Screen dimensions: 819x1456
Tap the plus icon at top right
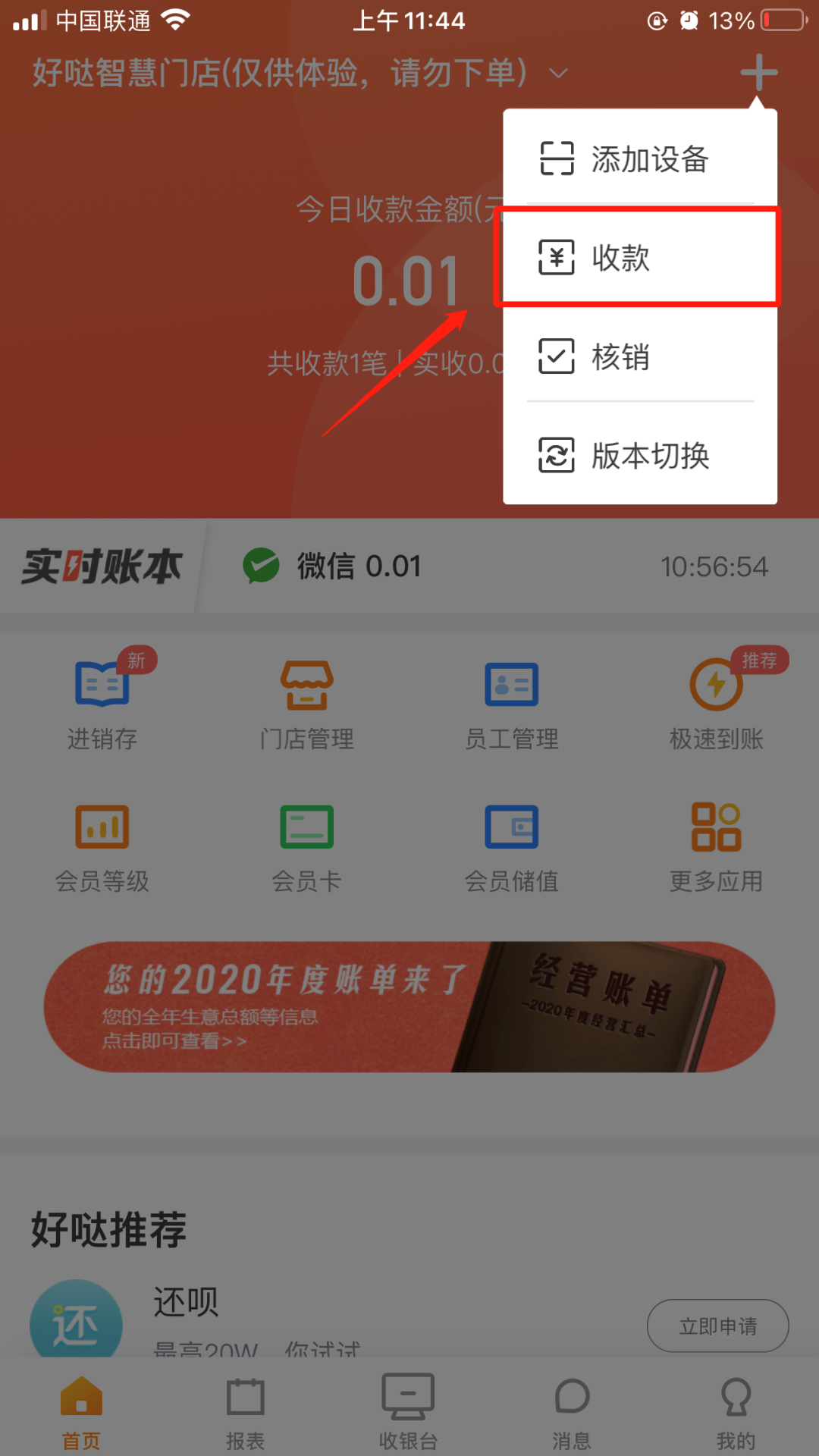tap(758, 73)
